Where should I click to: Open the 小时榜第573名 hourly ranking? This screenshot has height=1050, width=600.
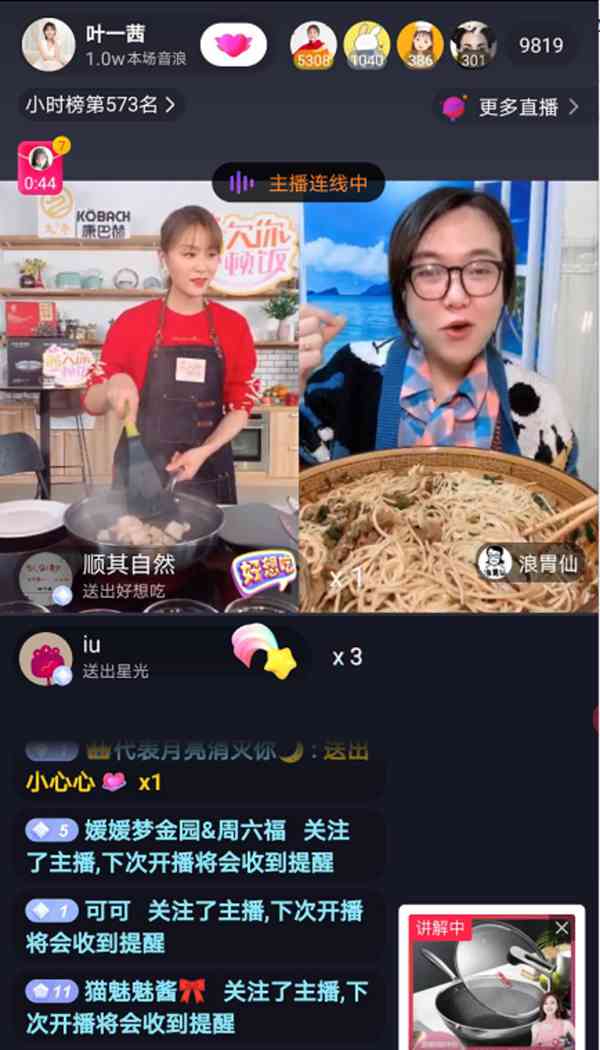[x=100, y=104]
